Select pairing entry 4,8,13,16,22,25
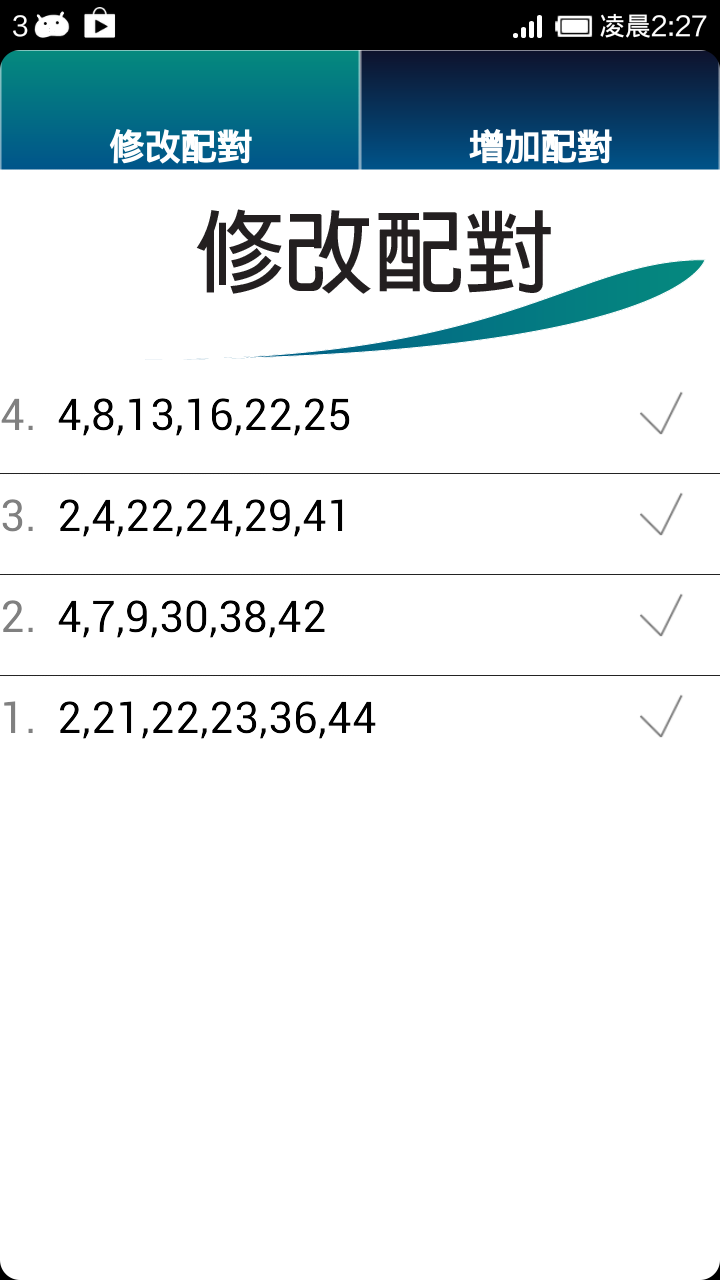The height and width of the screenshot is (1280, 720). point(205,416)
